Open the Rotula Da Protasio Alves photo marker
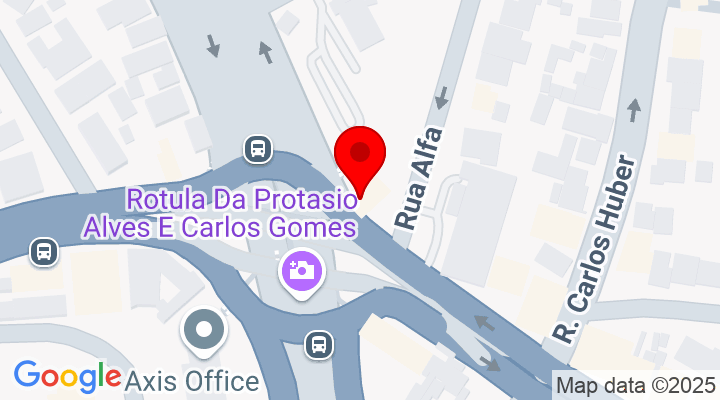Screen dimensions: 720x400 point(298,270)
